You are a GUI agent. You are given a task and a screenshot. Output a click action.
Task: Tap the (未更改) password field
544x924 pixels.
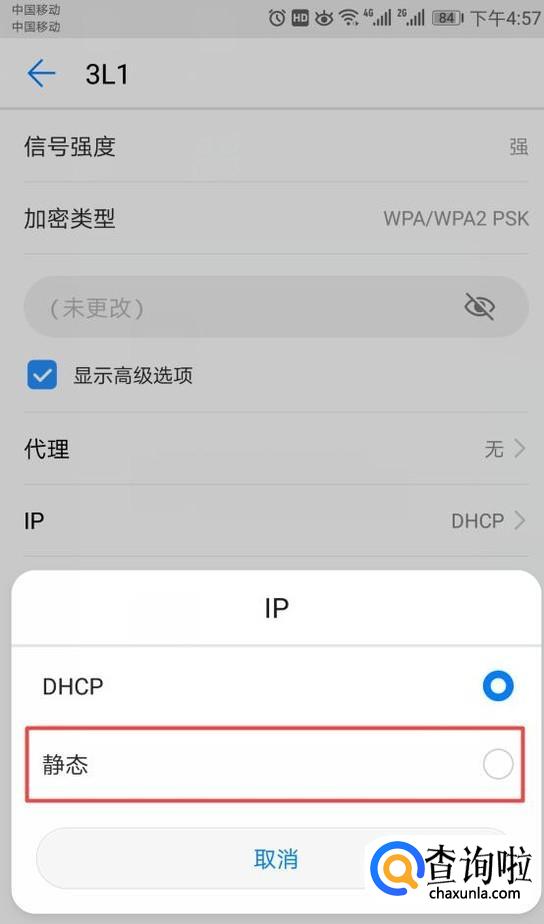click(x=275, y=307)
